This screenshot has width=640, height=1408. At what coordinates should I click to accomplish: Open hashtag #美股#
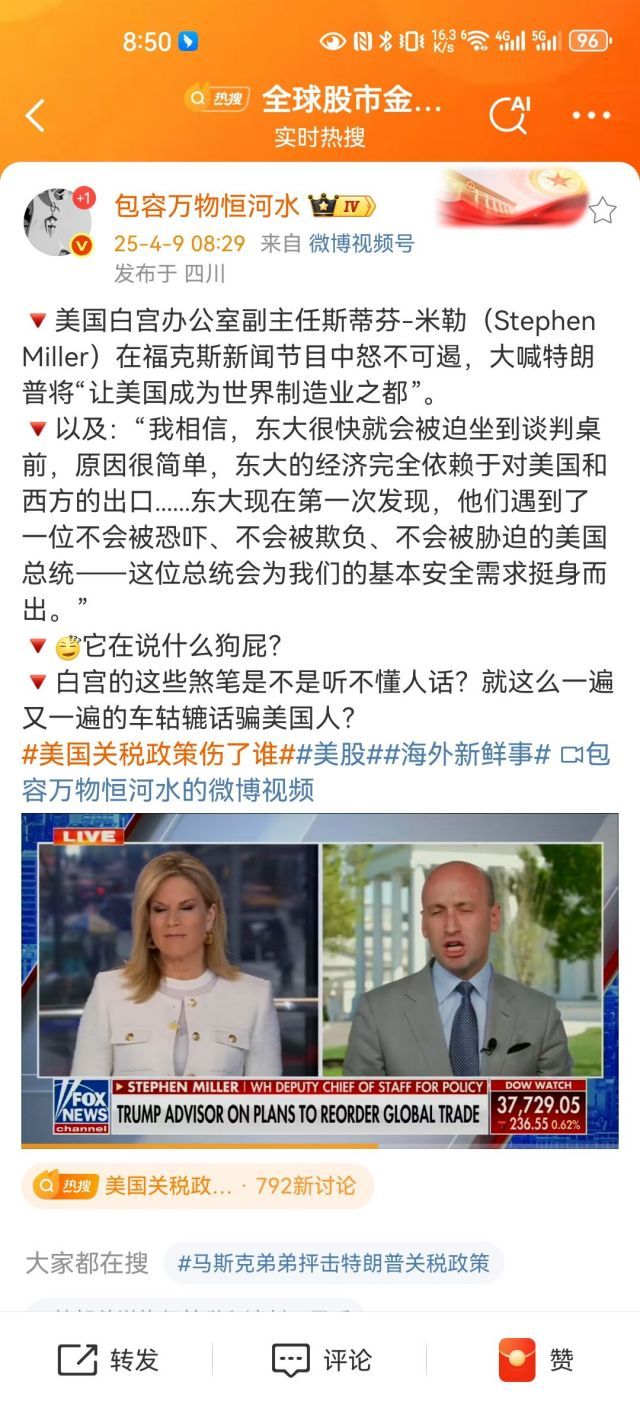coord(331,755)
